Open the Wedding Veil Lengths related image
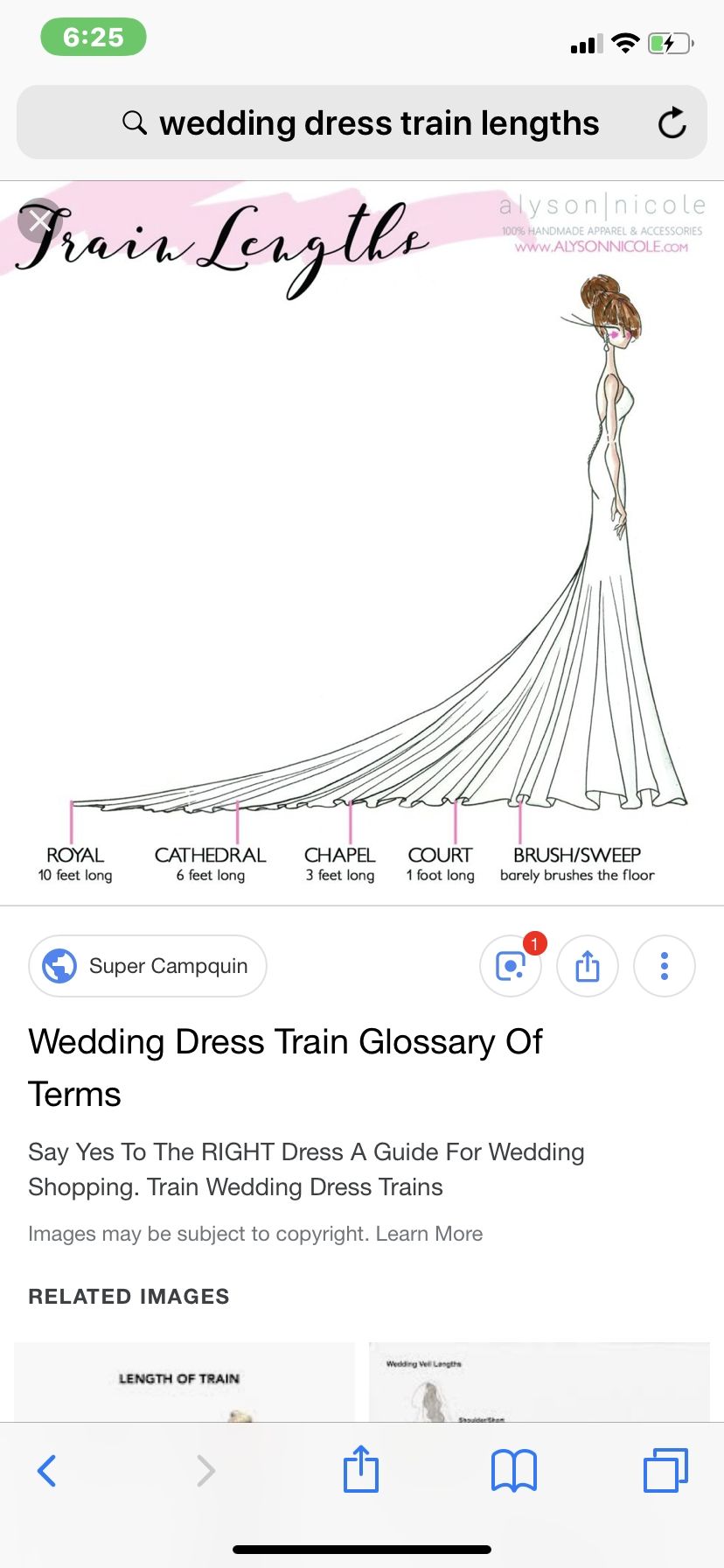This screenshot has width=724, height=1568. (540, 1382)
